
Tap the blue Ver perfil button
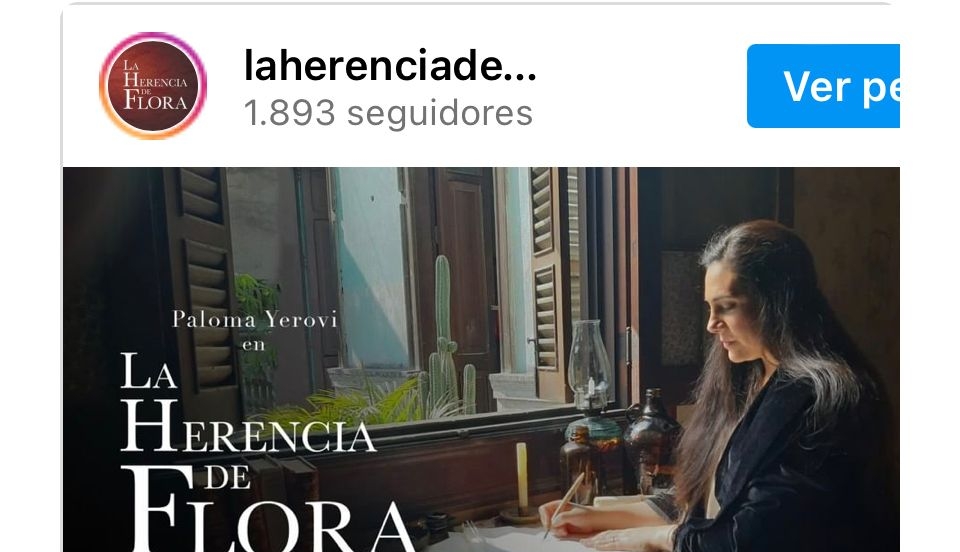pos(823,86)
